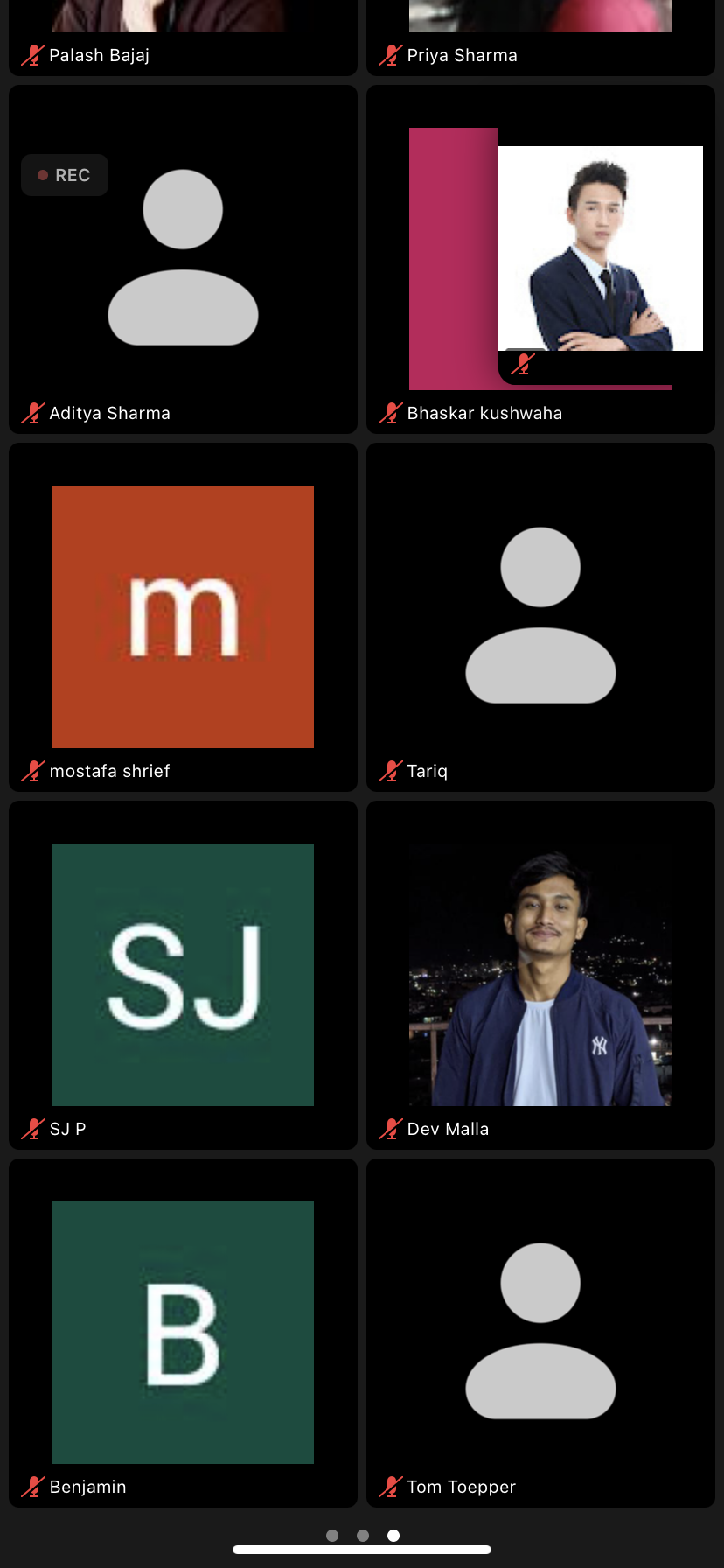Tap the REC recording indicator

pos(65,175)
